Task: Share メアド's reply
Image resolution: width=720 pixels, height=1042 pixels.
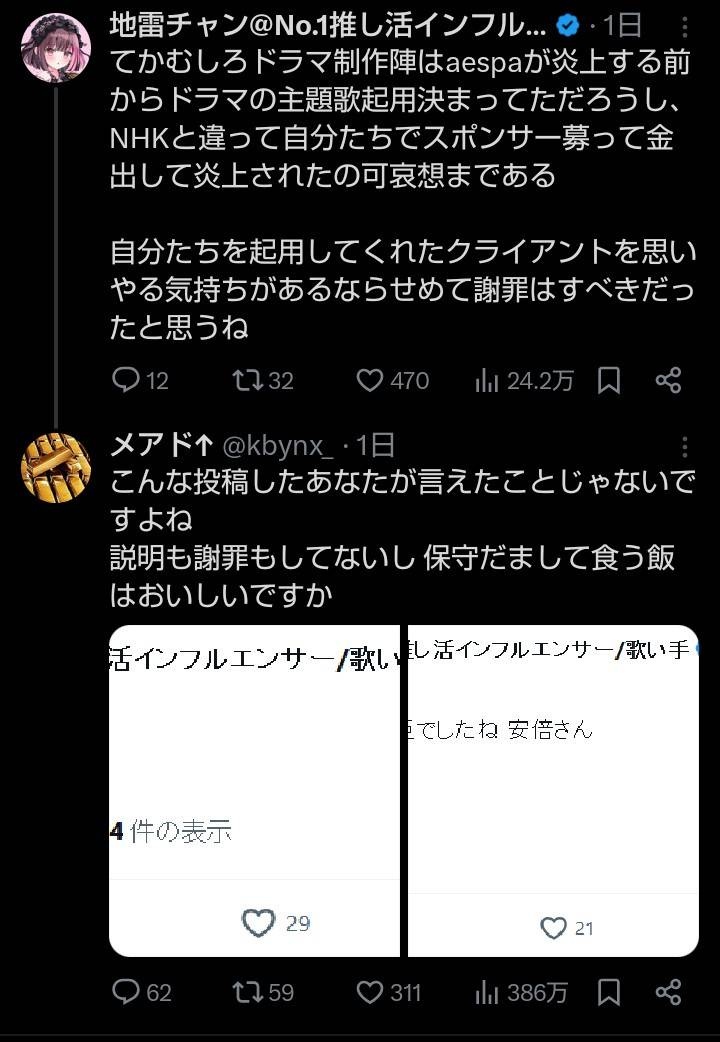Action: pyautogui.click(x=668, y=992)
